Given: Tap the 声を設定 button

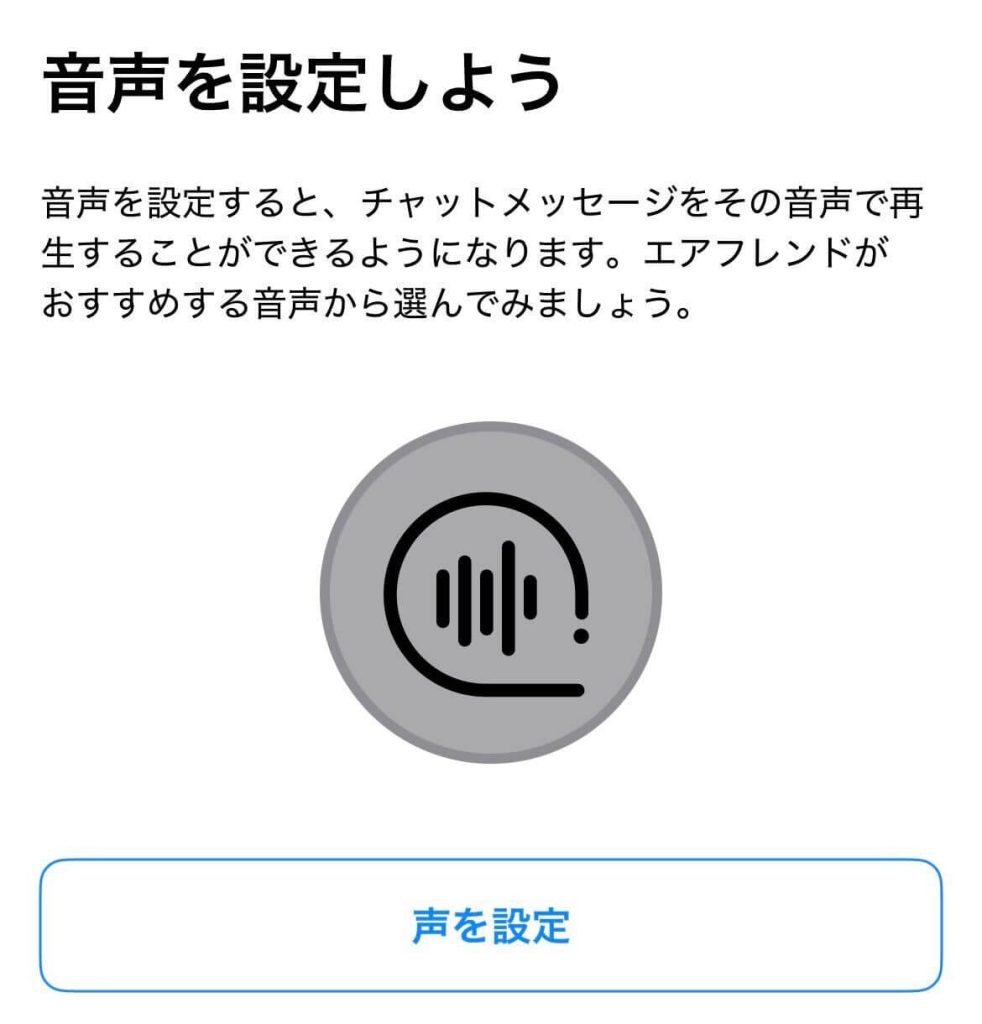Looking at the screenshot, I should coord(490,925).
